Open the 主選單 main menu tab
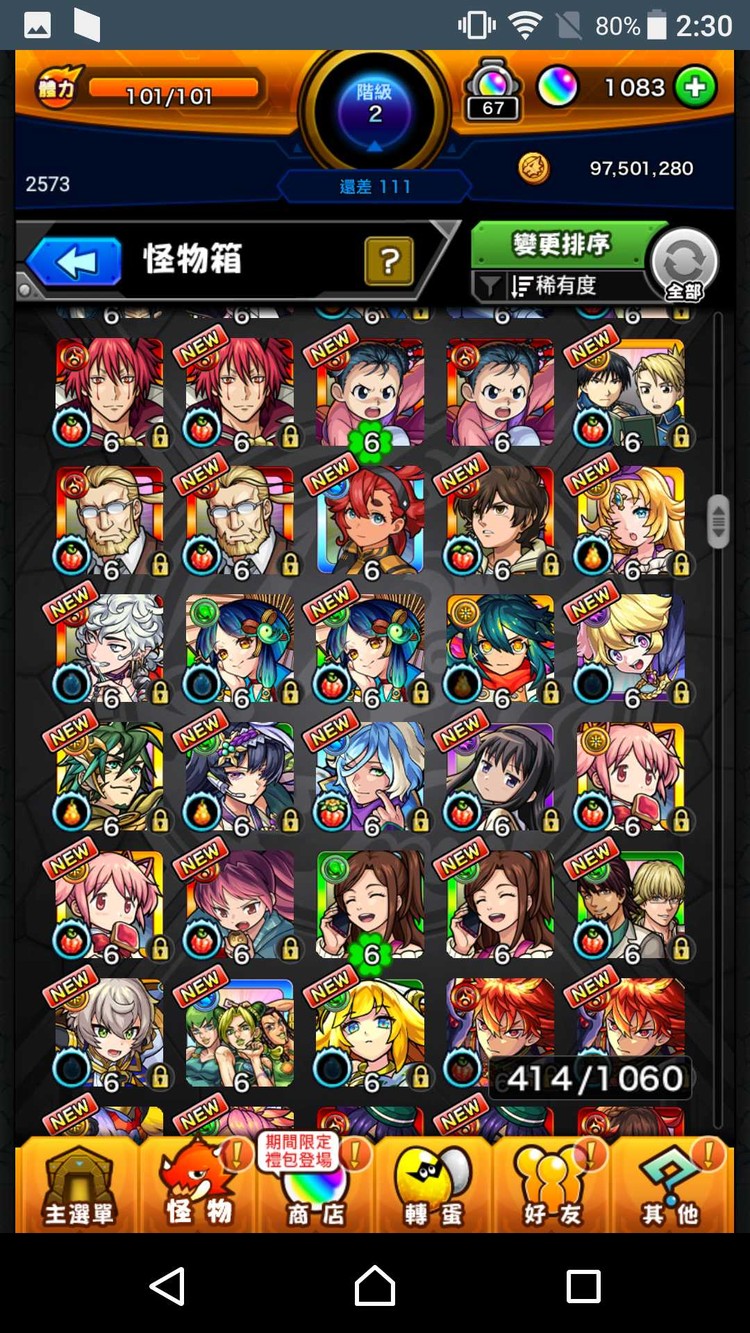 click(77, 1186)
